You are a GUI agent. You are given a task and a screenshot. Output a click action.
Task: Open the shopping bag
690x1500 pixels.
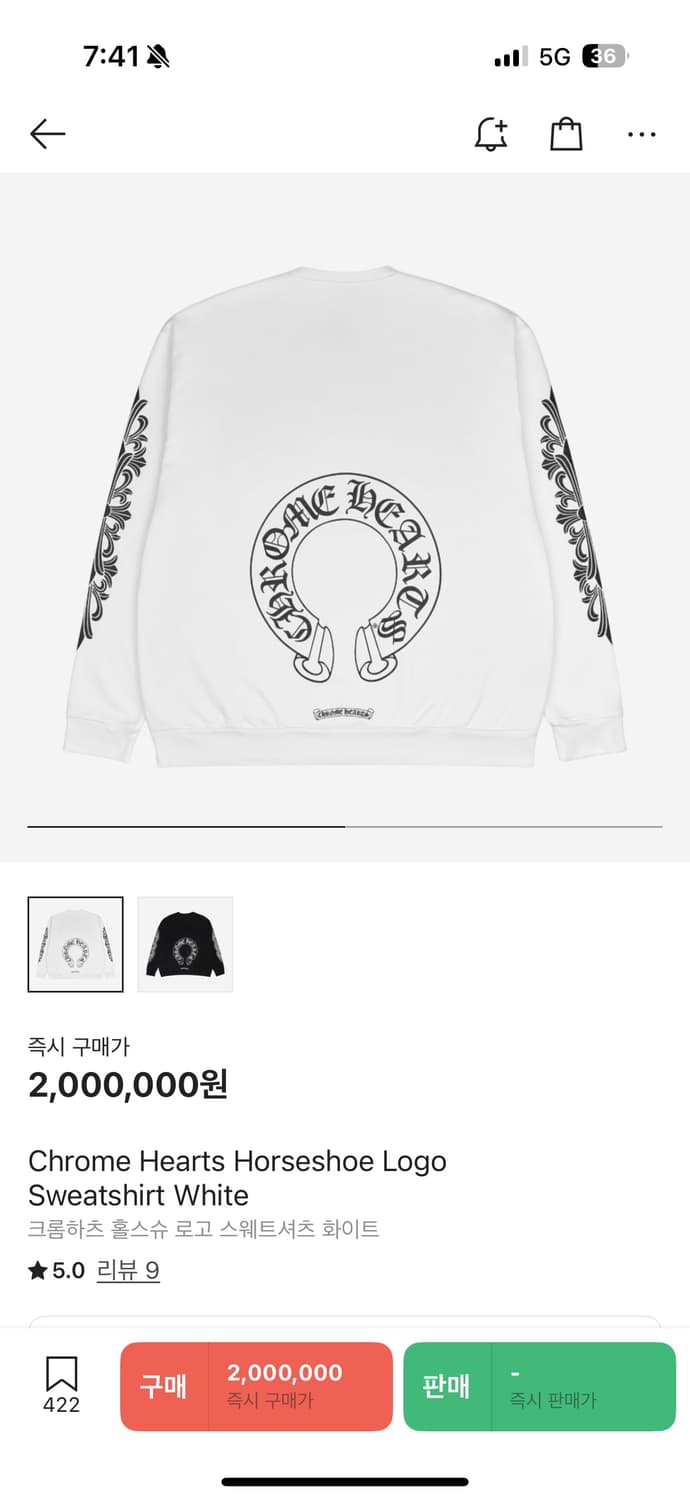click(x=566, y=134)
